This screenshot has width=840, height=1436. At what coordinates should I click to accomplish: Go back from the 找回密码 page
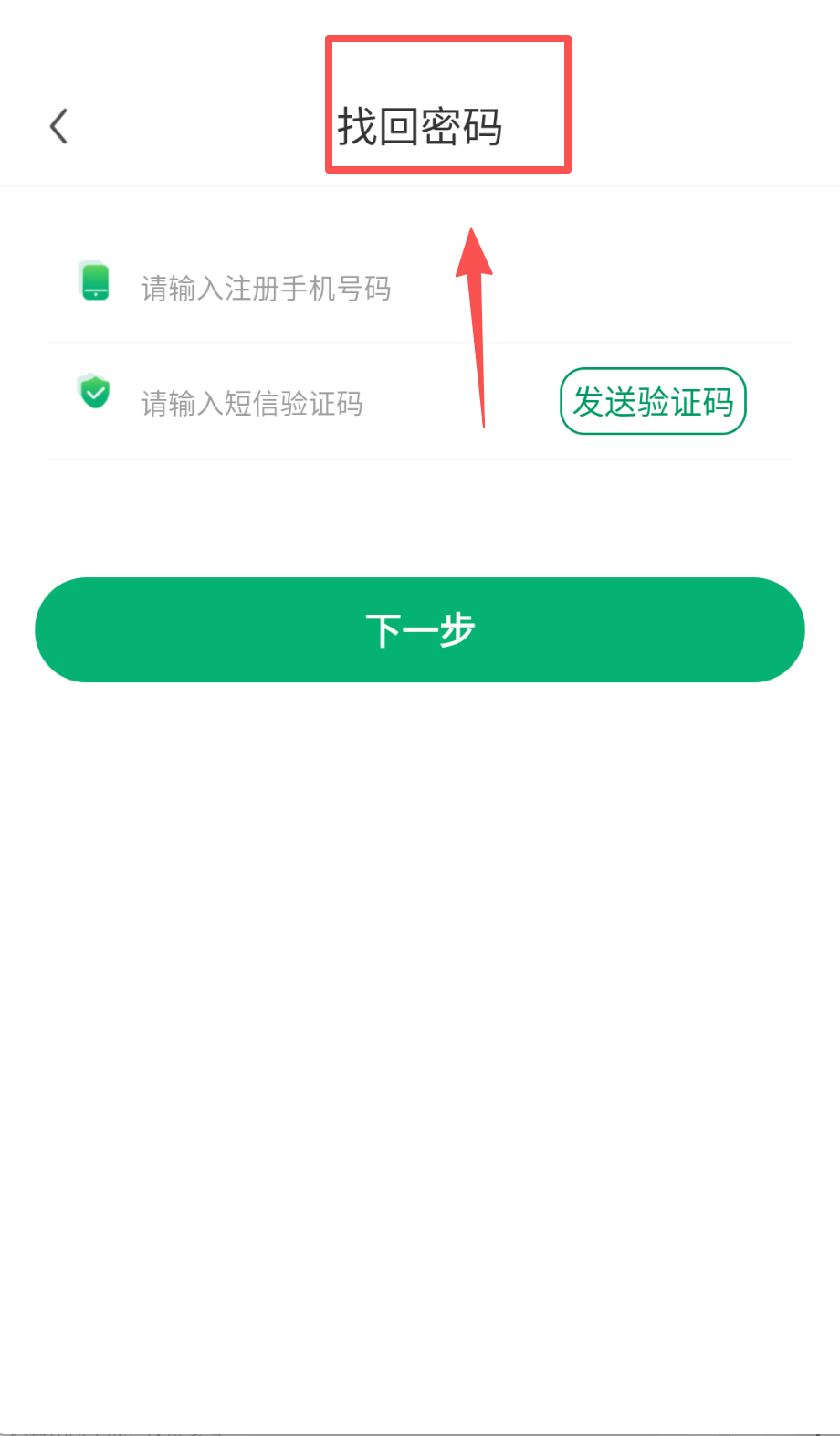click(x=59, y=127)
